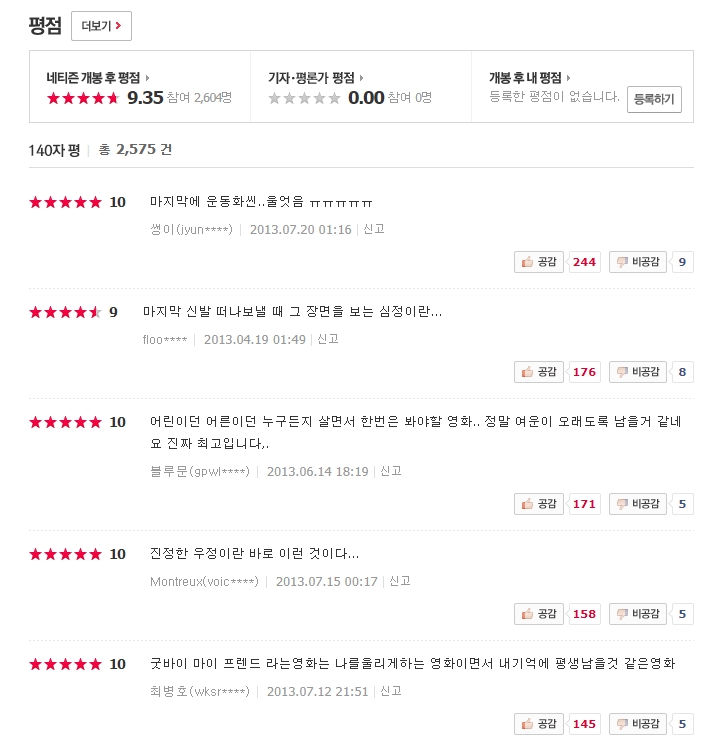709x746 pixels.
Task: Report 블루문's review via 신고
Action: tap(391, 471)
